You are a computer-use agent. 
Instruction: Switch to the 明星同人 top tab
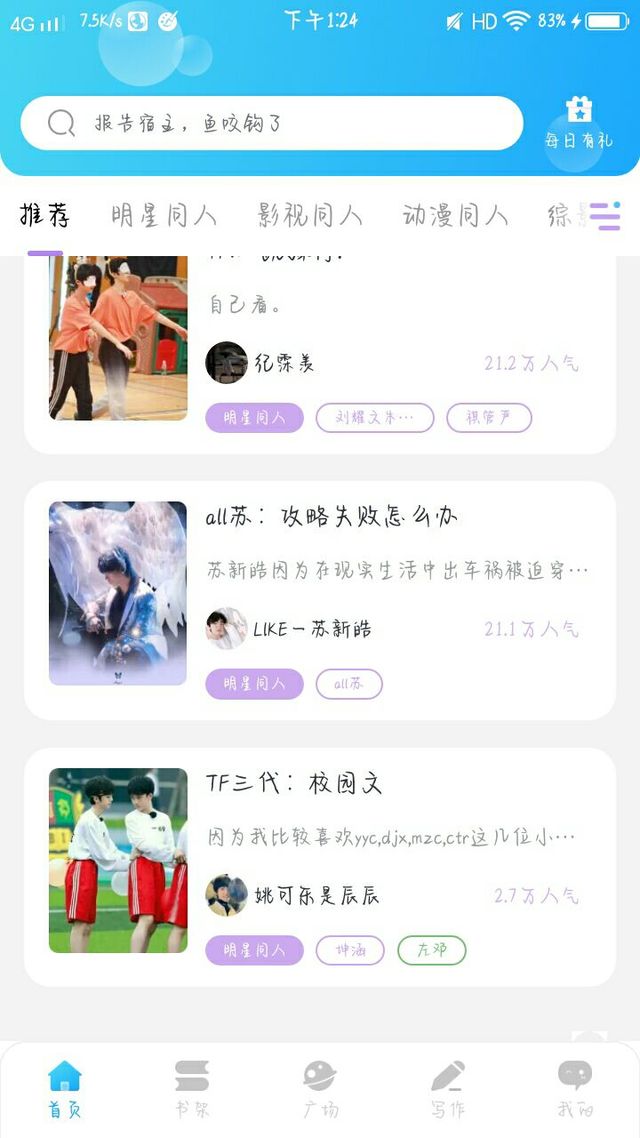164,215
